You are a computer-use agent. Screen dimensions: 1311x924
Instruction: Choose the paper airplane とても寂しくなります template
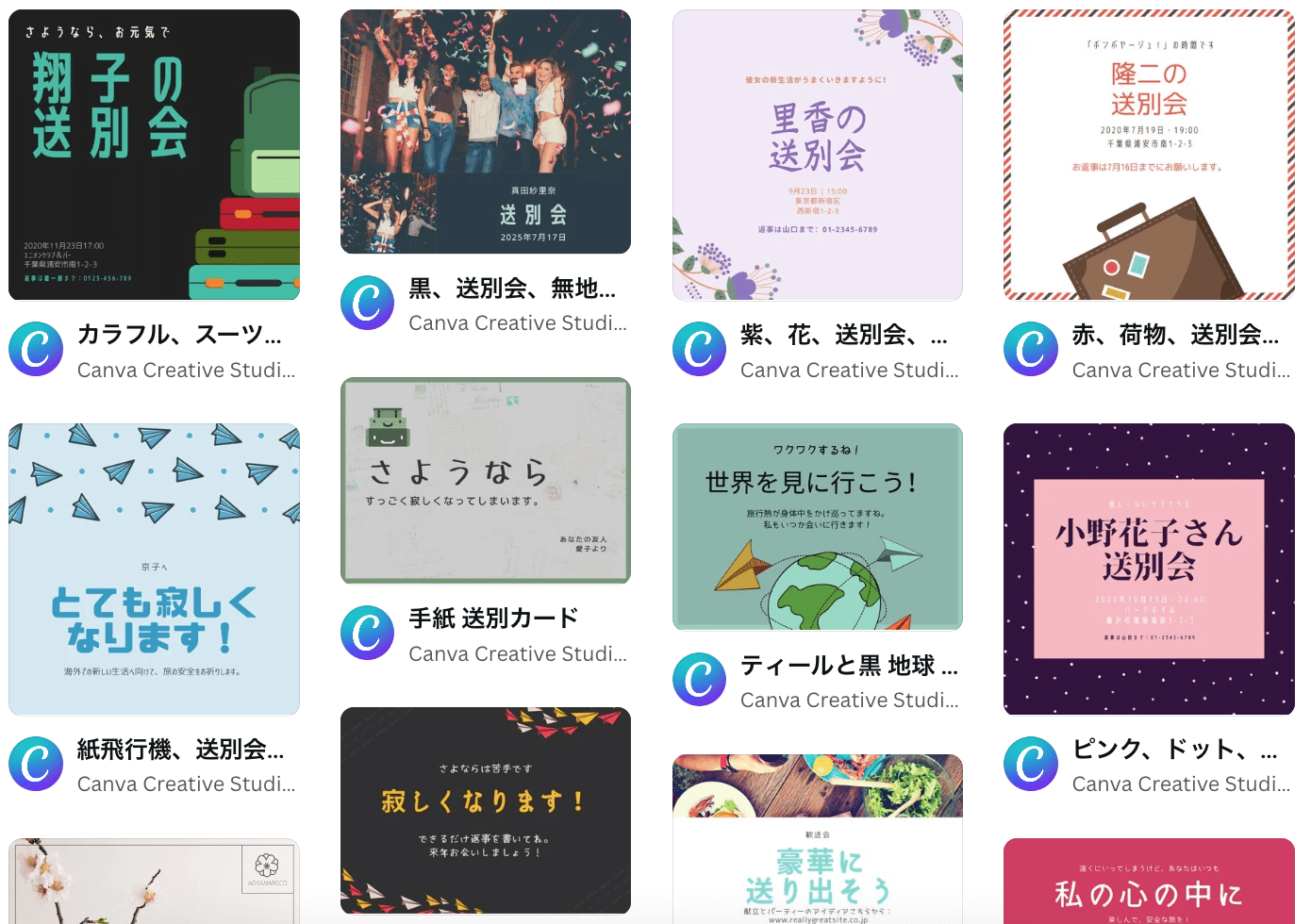(154, 569)
